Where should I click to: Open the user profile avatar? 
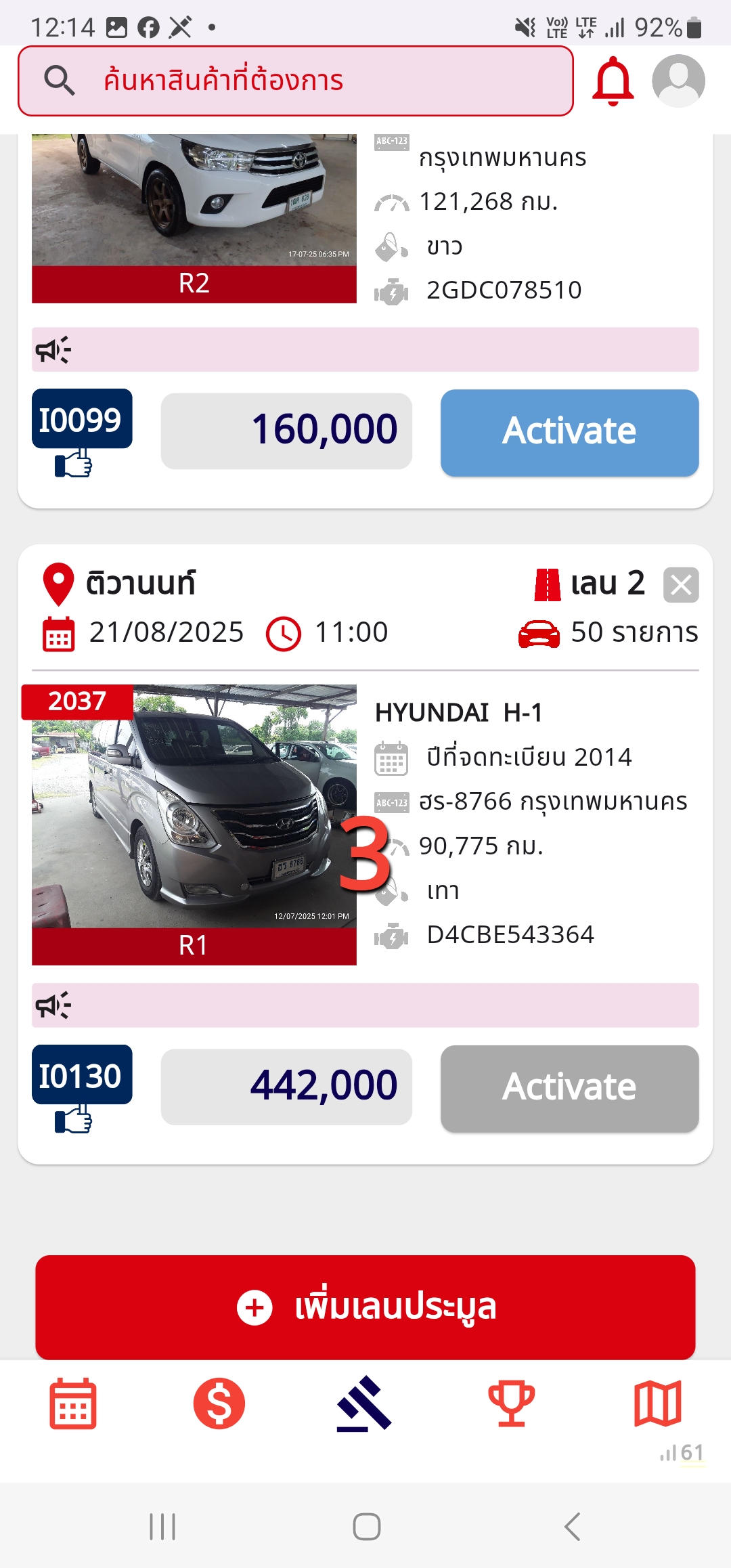(678, 81)
